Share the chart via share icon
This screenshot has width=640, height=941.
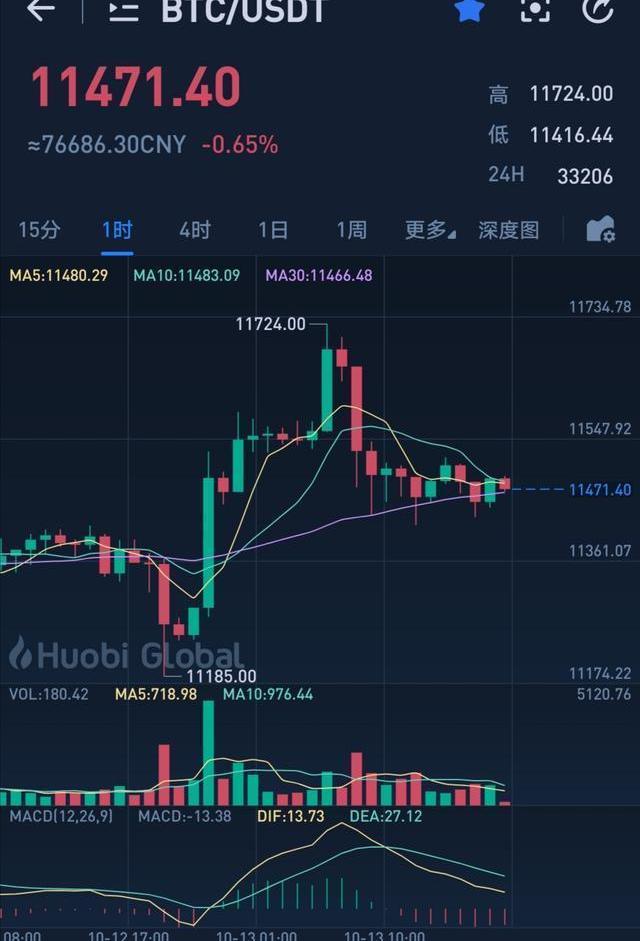coord(598,10)
